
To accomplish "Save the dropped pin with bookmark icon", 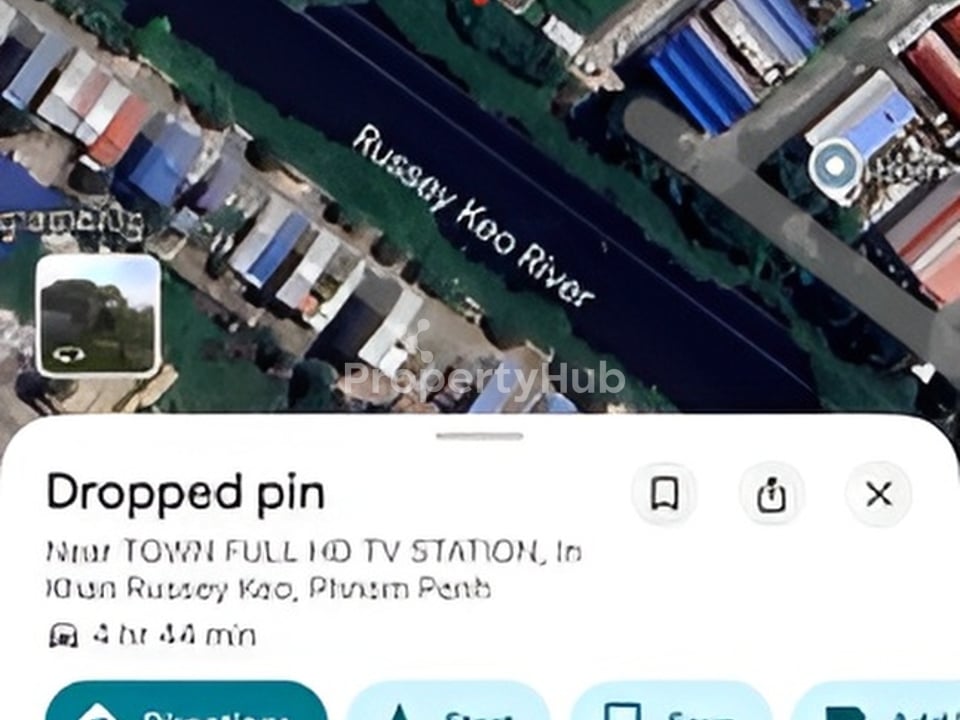I will (664, 494).
